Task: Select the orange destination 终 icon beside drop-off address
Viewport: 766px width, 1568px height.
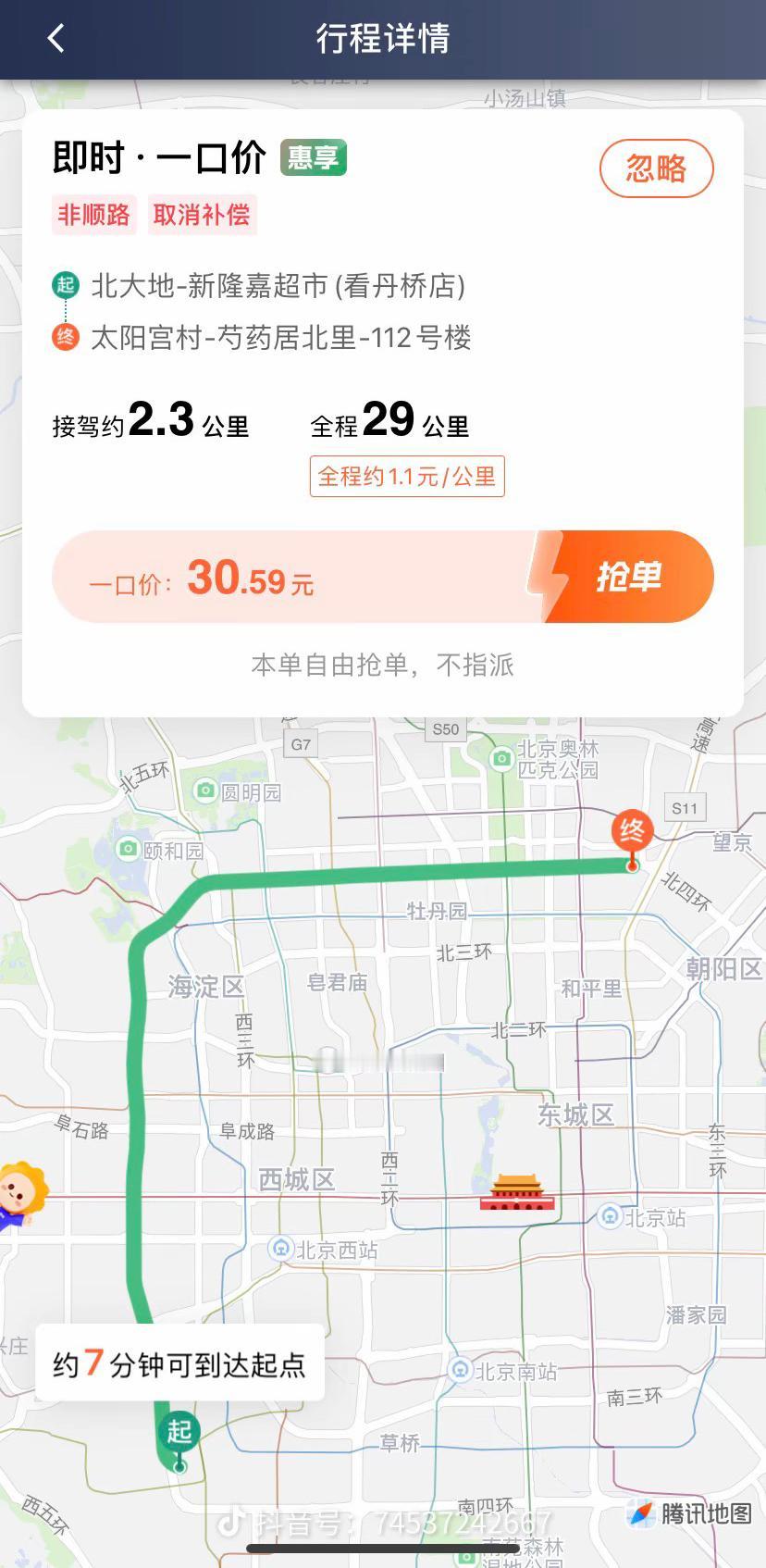Action: (64, 339)
